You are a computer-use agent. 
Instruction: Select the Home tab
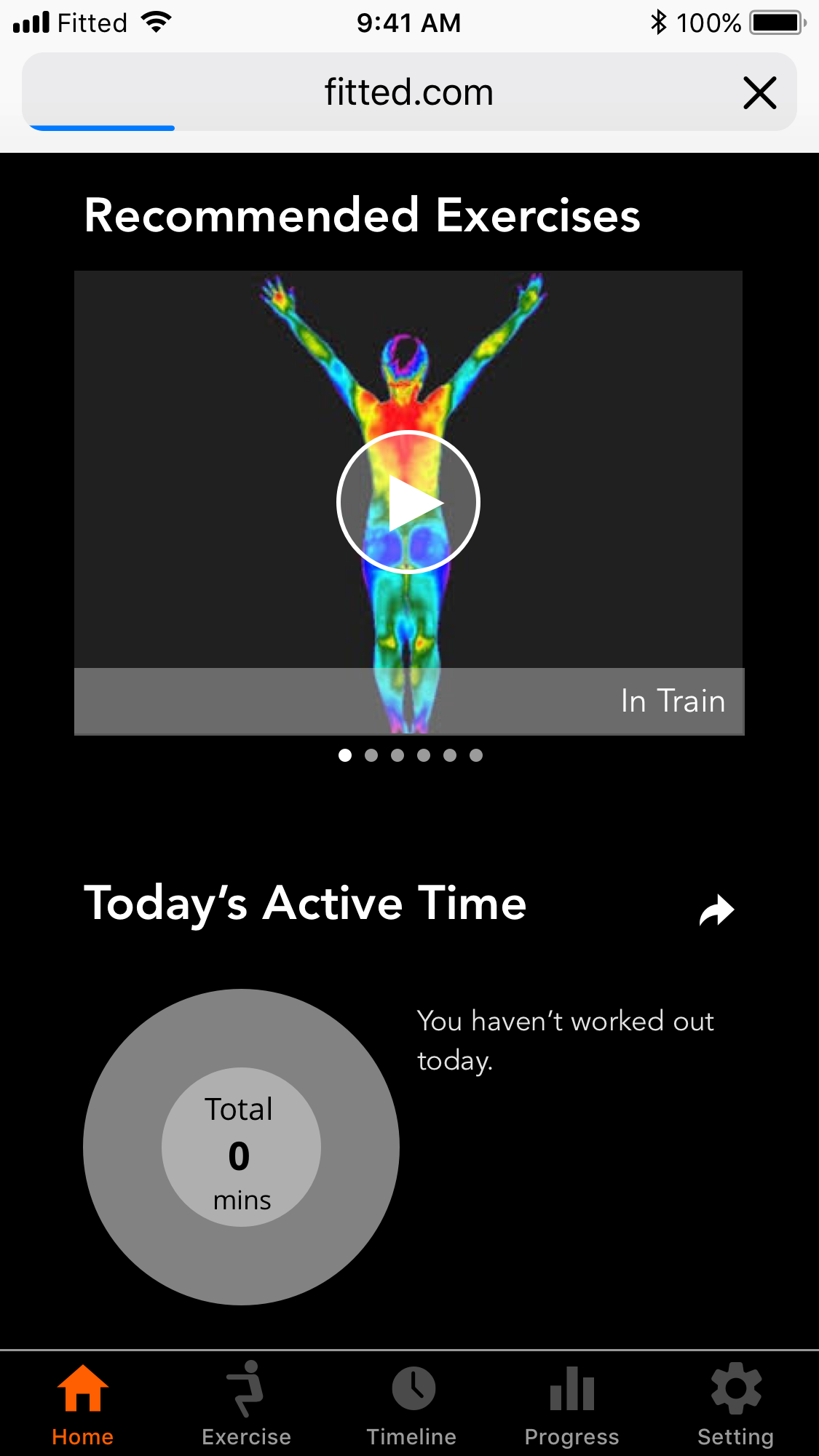(83, 1404)
